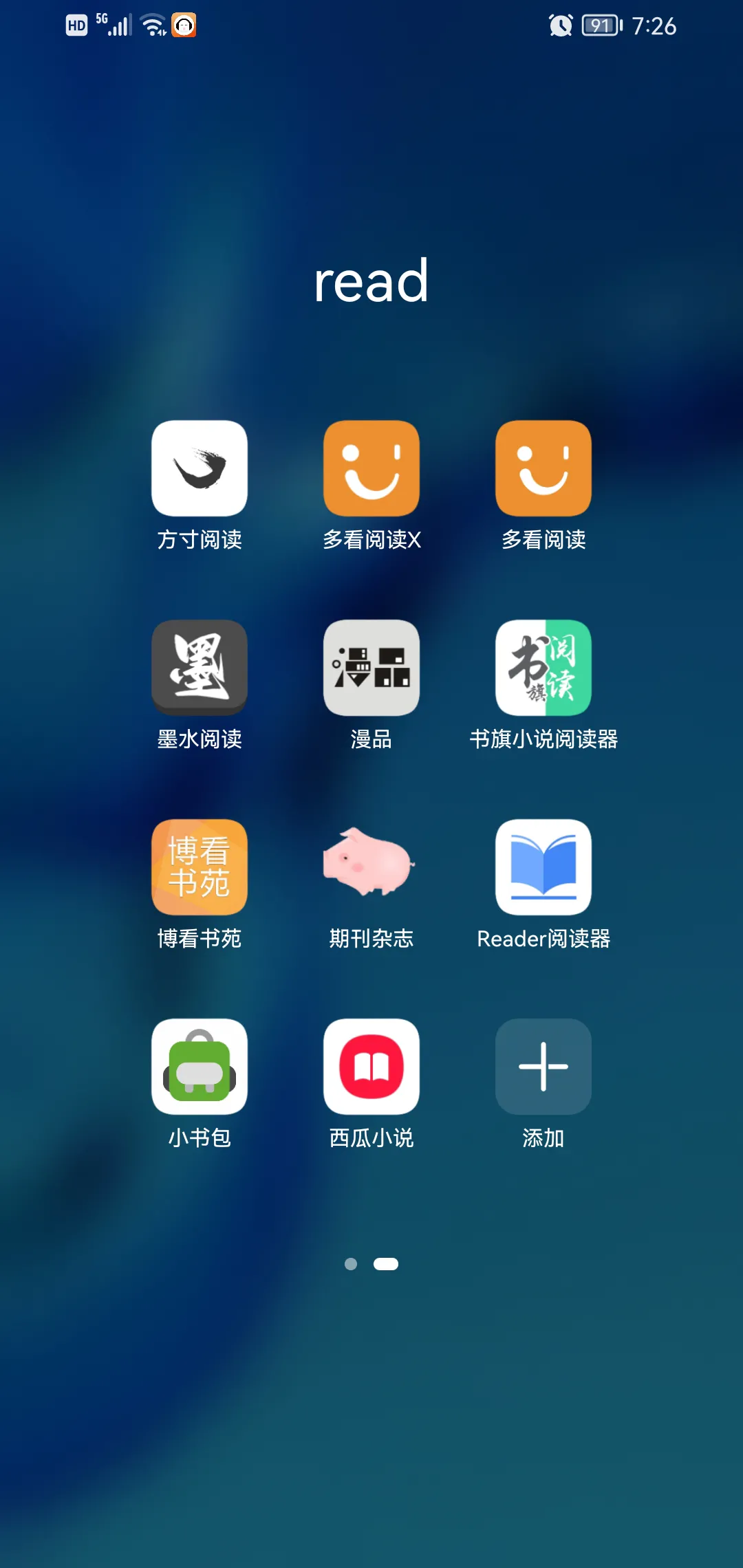Open the 期刊杂志 pig icon app
This screenshot has width=743, height=1568.
(371, 867)
